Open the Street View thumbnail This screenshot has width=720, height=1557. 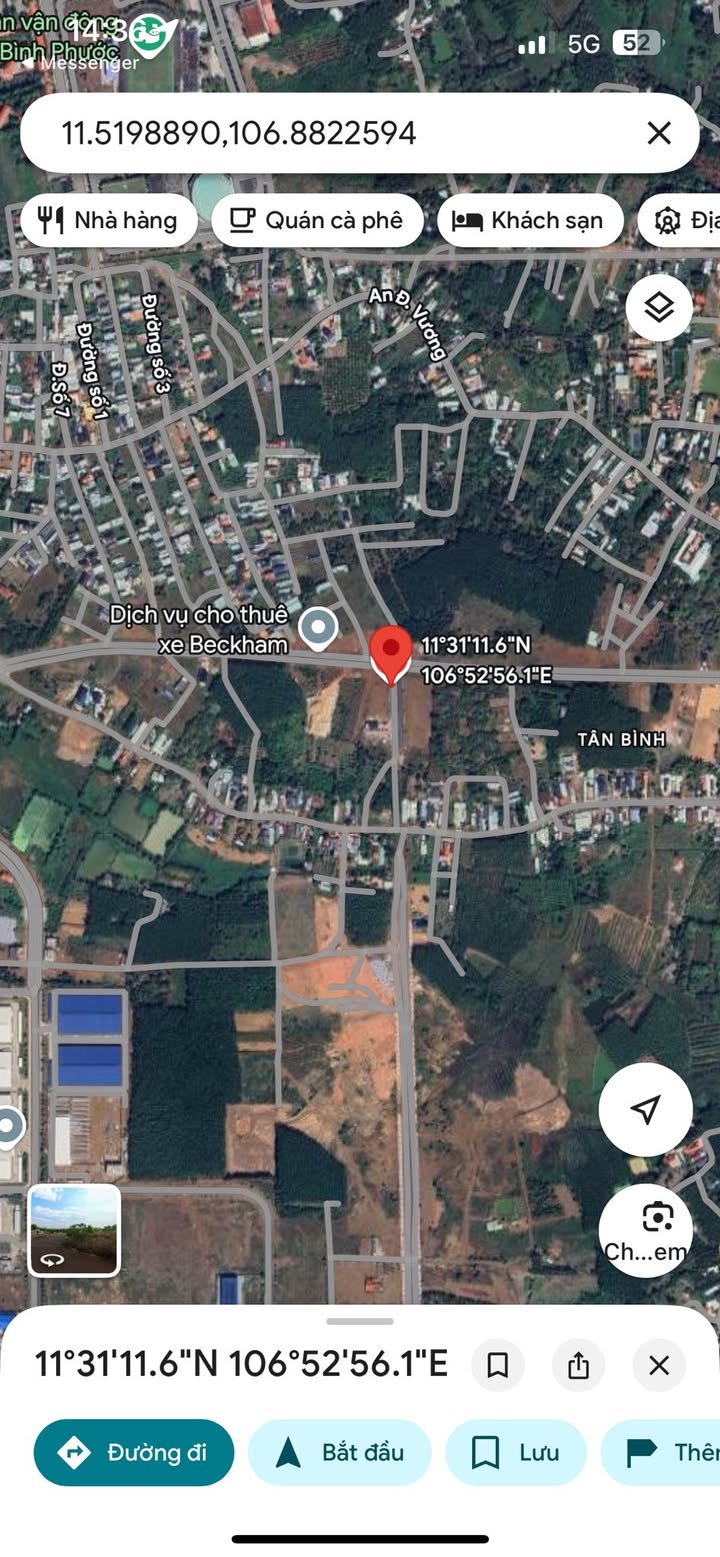click(x=74, y=1230)
